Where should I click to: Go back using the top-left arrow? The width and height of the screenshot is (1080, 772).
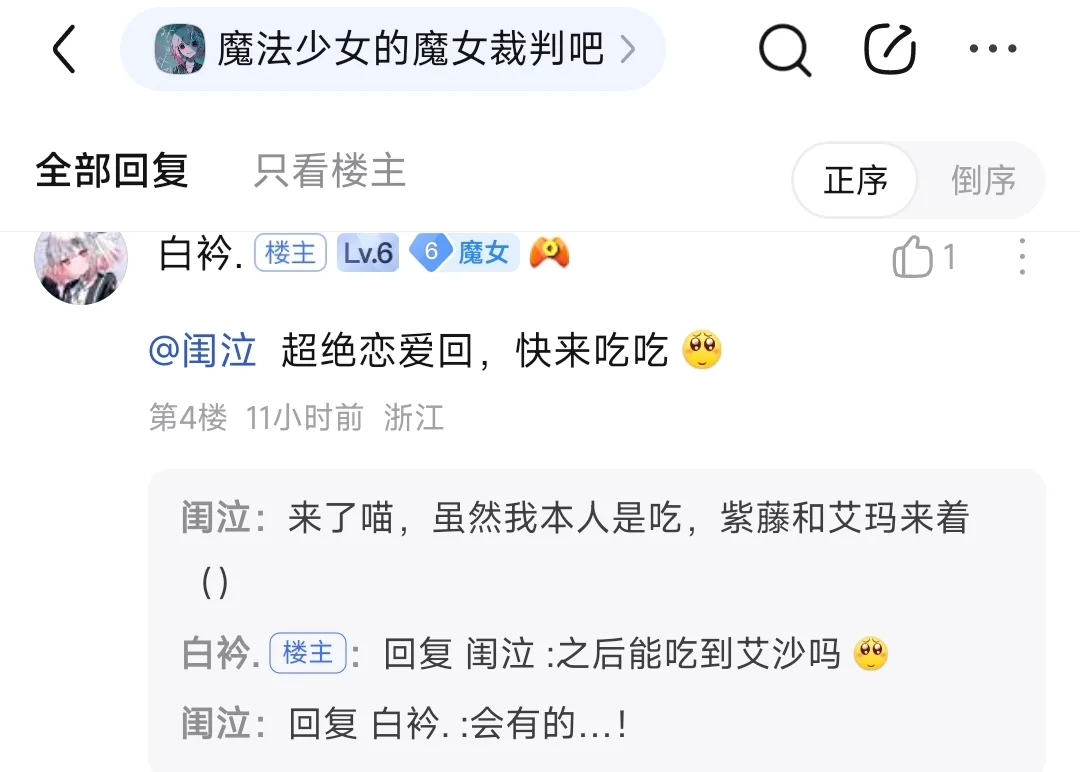pos(64,49)
